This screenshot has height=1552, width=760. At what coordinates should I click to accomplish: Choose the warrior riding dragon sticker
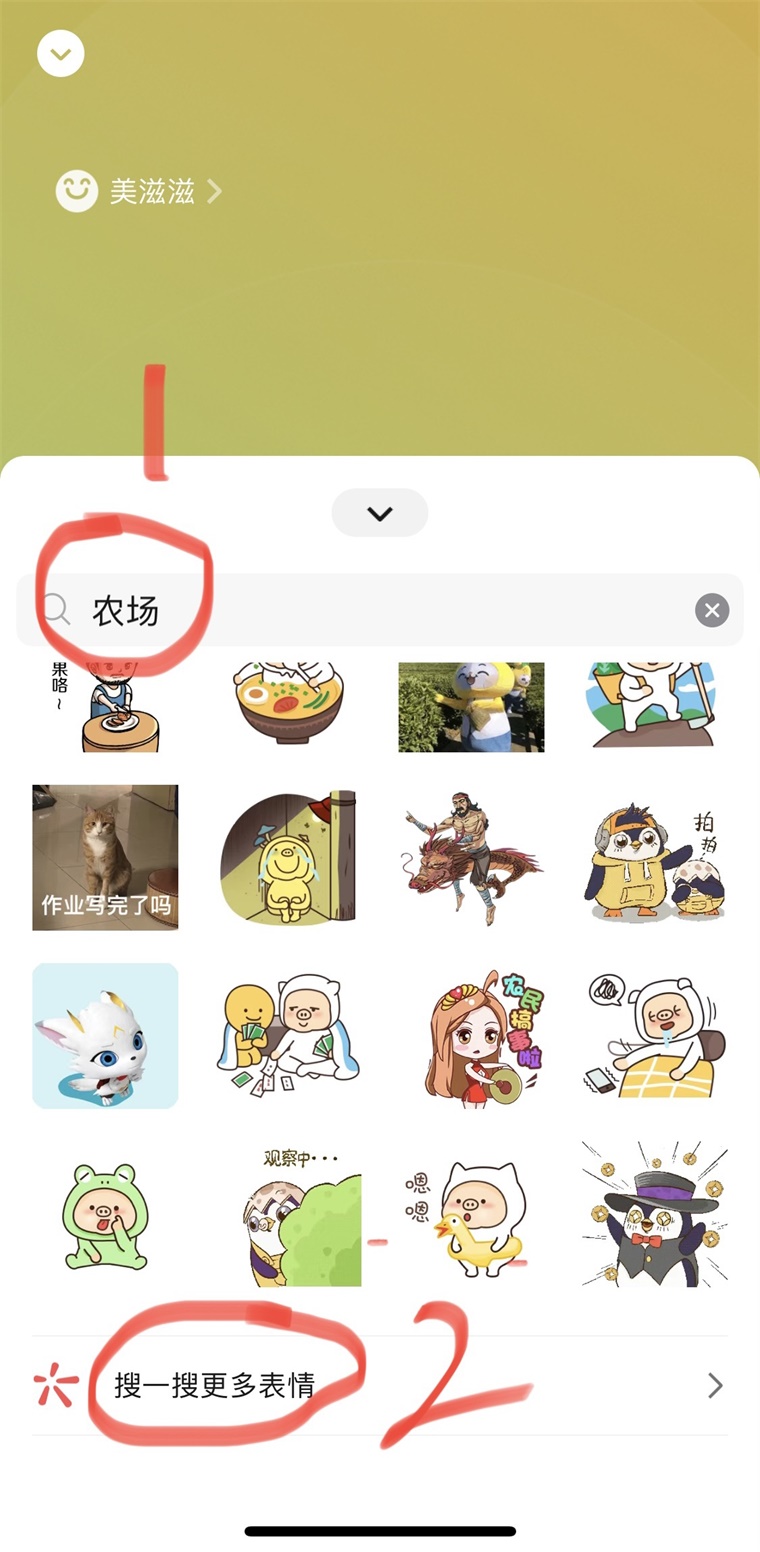point(471,857)
